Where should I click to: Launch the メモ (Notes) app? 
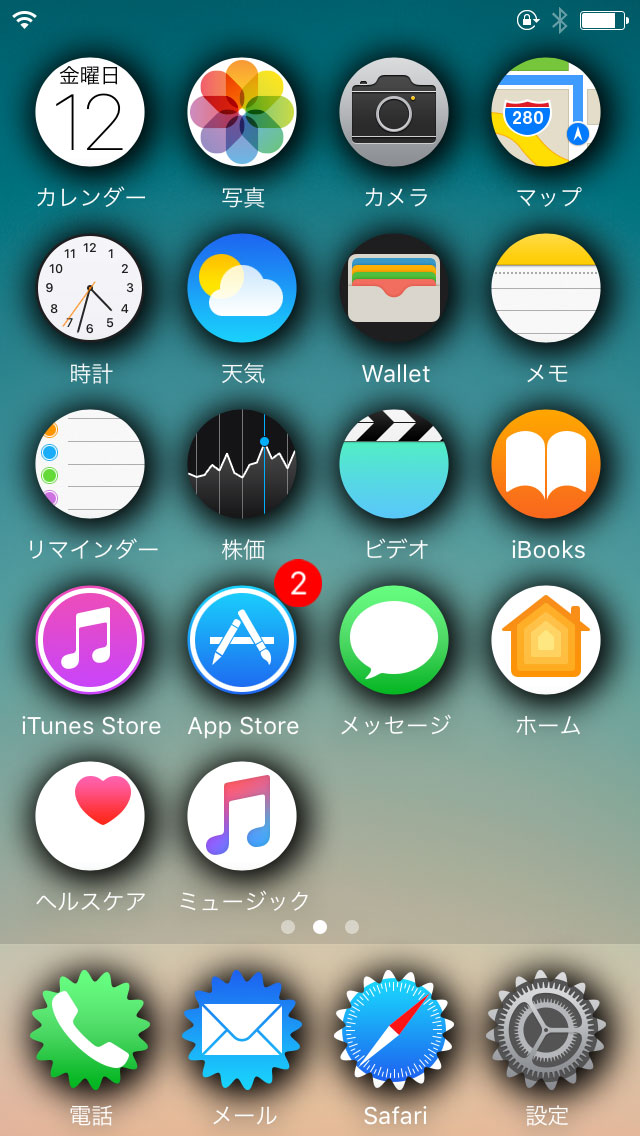coord(546,288)
